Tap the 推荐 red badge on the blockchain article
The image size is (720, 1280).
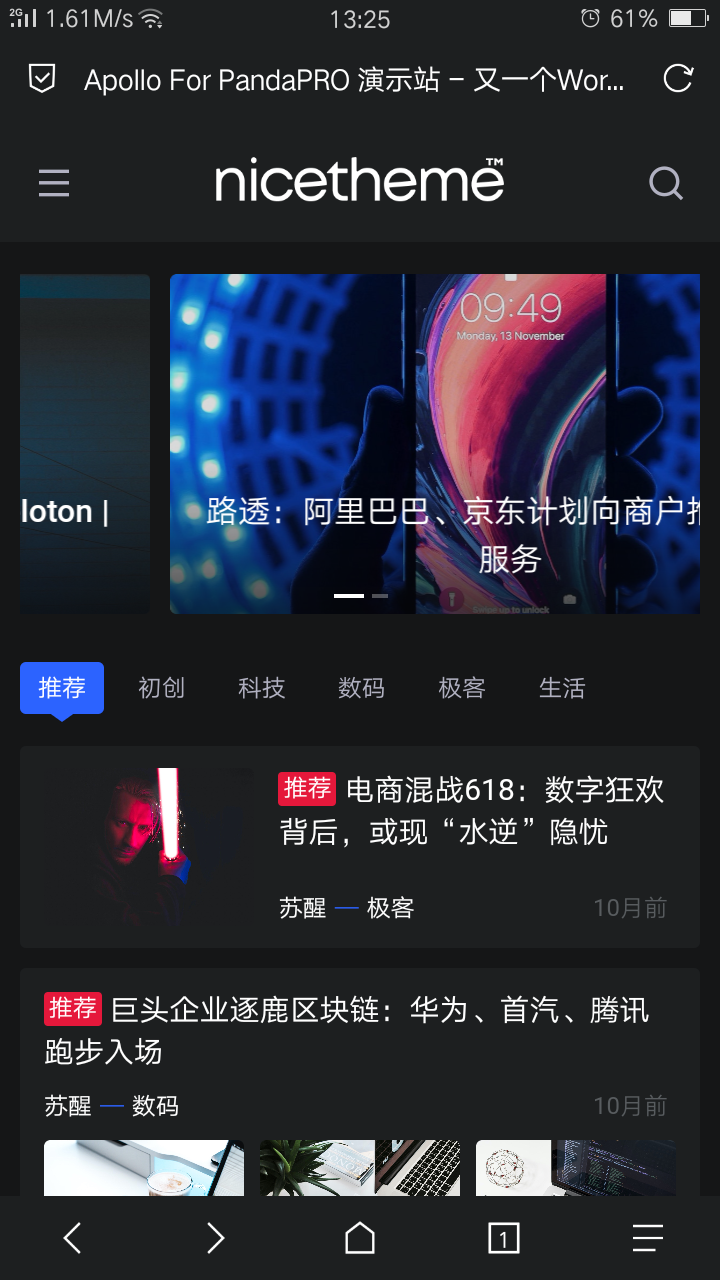coord(73,1010)
